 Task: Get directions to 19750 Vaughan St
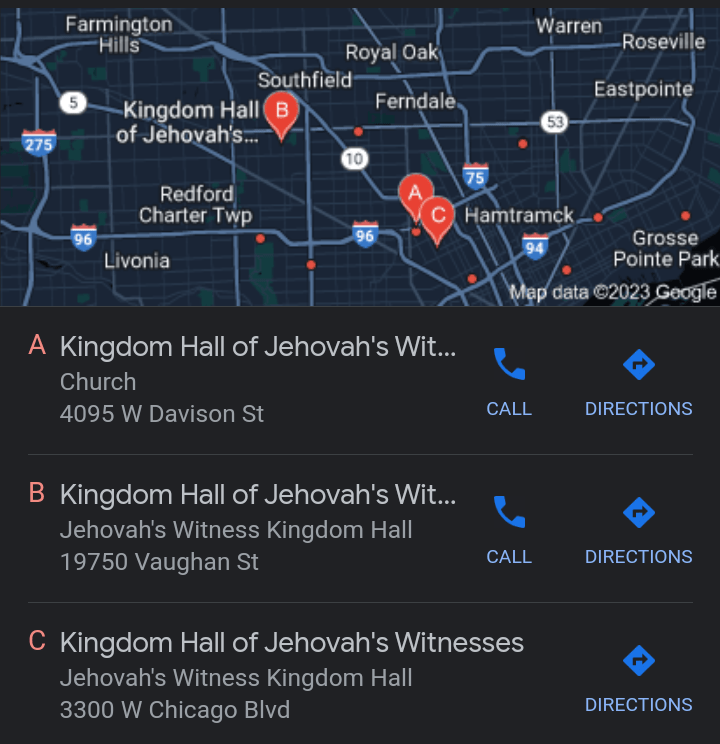638,528
